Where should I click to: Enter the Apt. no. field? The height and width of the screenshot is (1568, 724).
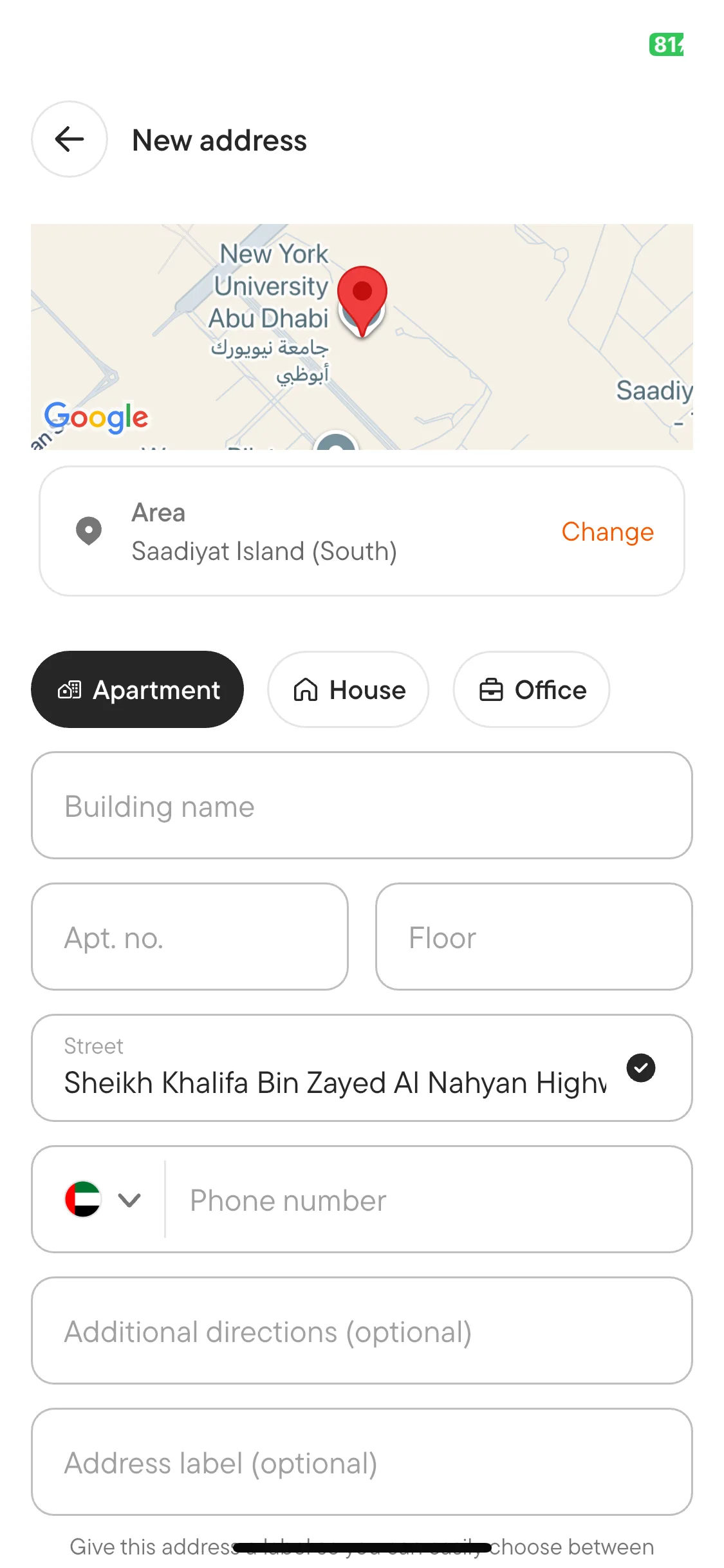[190, 937]
